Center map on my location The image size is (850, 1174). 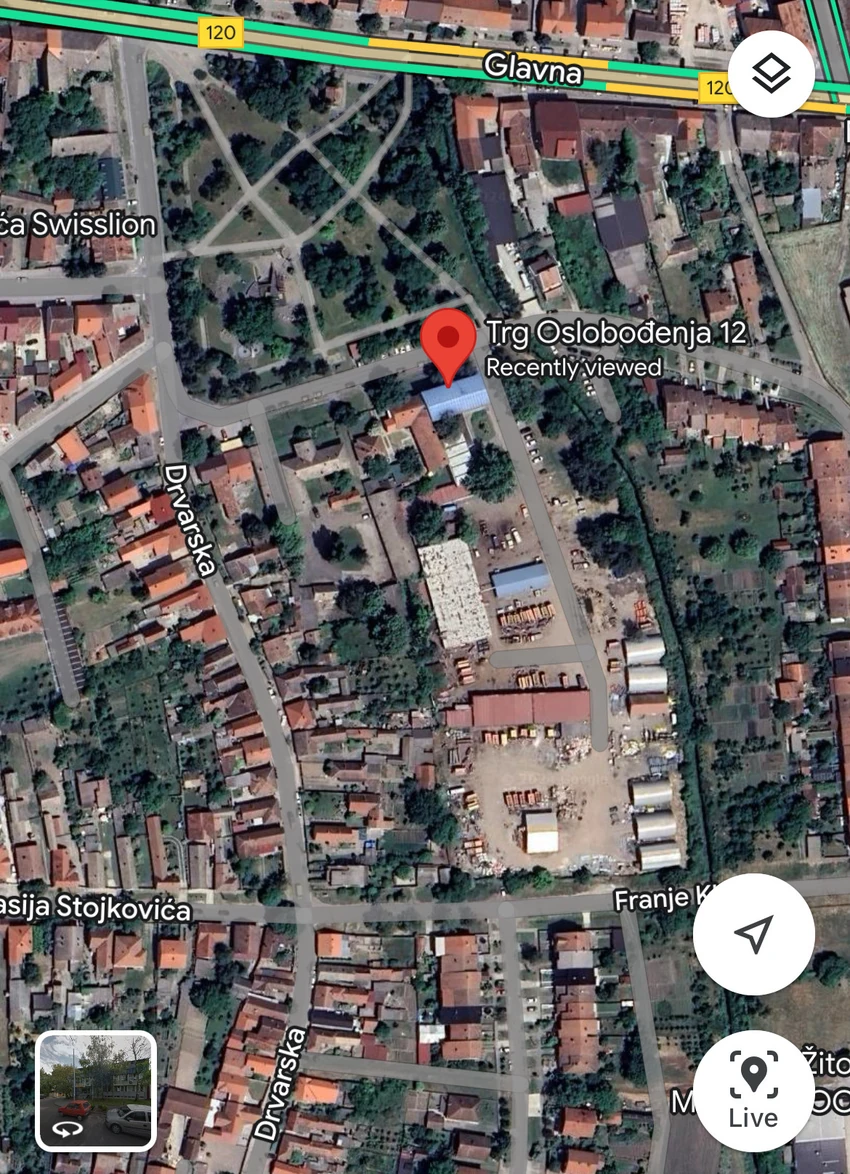click(x=753, y=934)
